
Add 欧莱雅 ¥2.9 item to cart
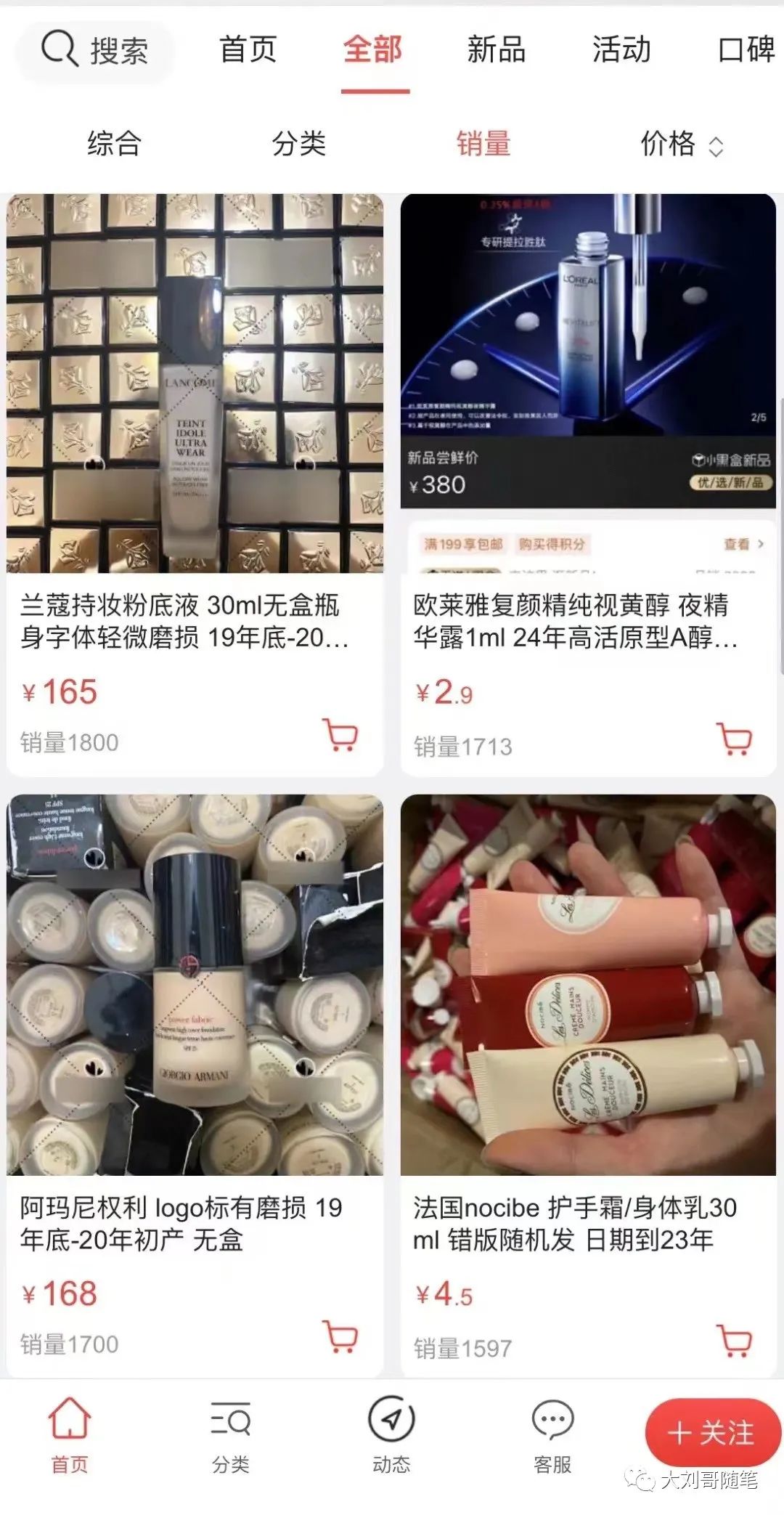click(x=735, y=739)
